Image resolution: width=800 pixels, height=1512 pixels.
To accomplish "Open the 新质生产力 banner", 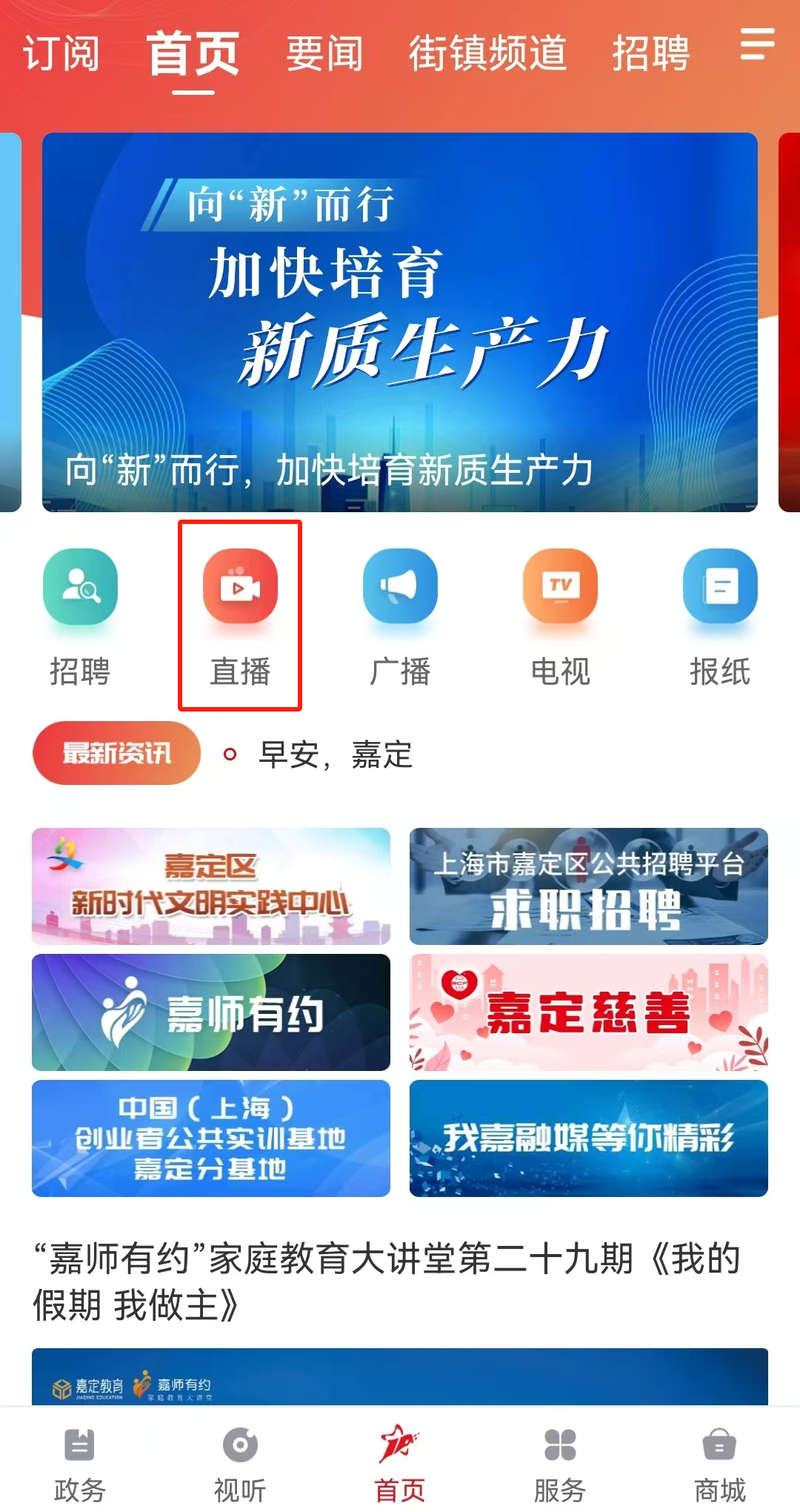I will click(x=400, y=322).
